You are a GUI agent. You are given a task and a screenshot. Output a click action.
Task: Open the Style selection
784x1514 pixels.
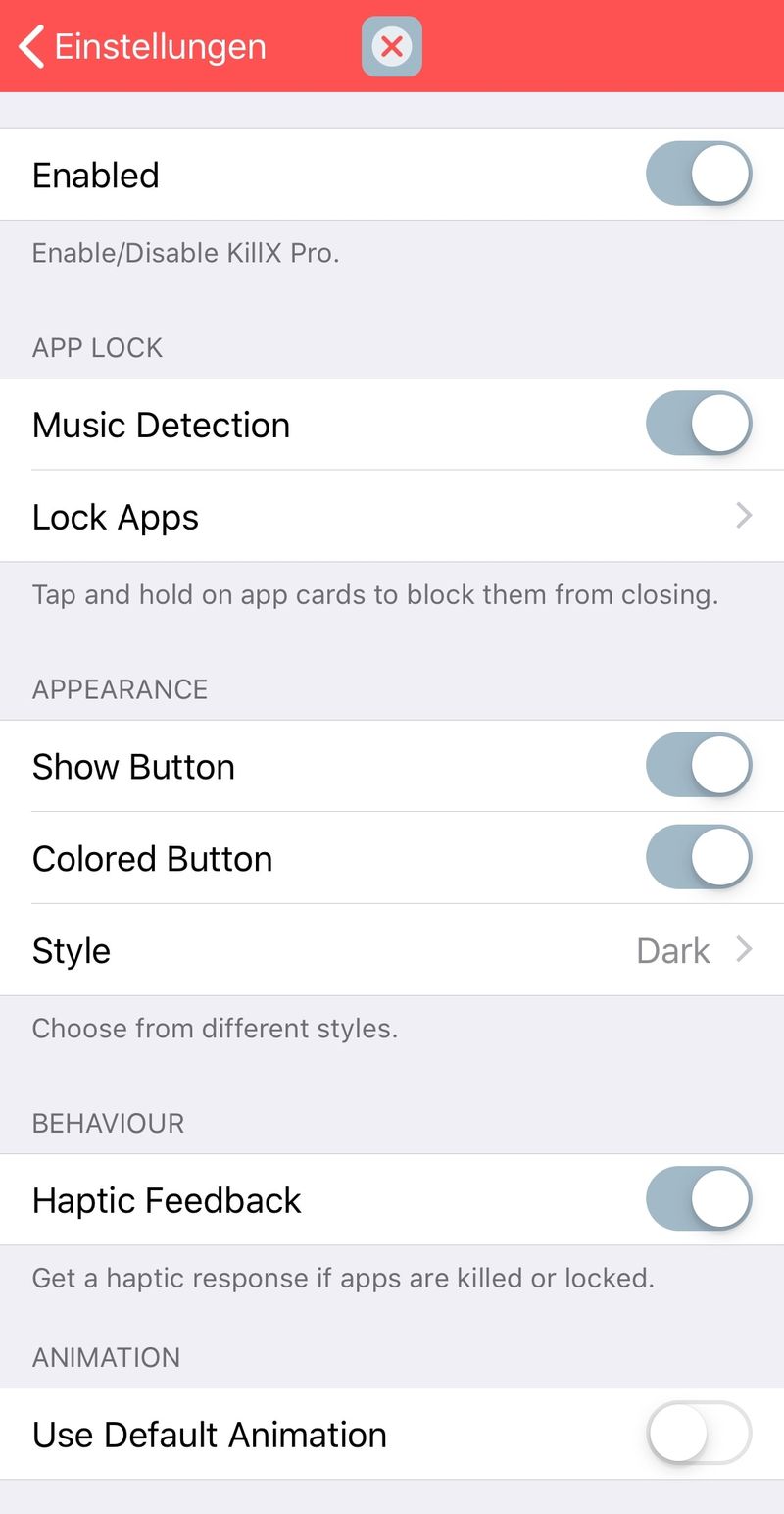click(x=392, y=950)
